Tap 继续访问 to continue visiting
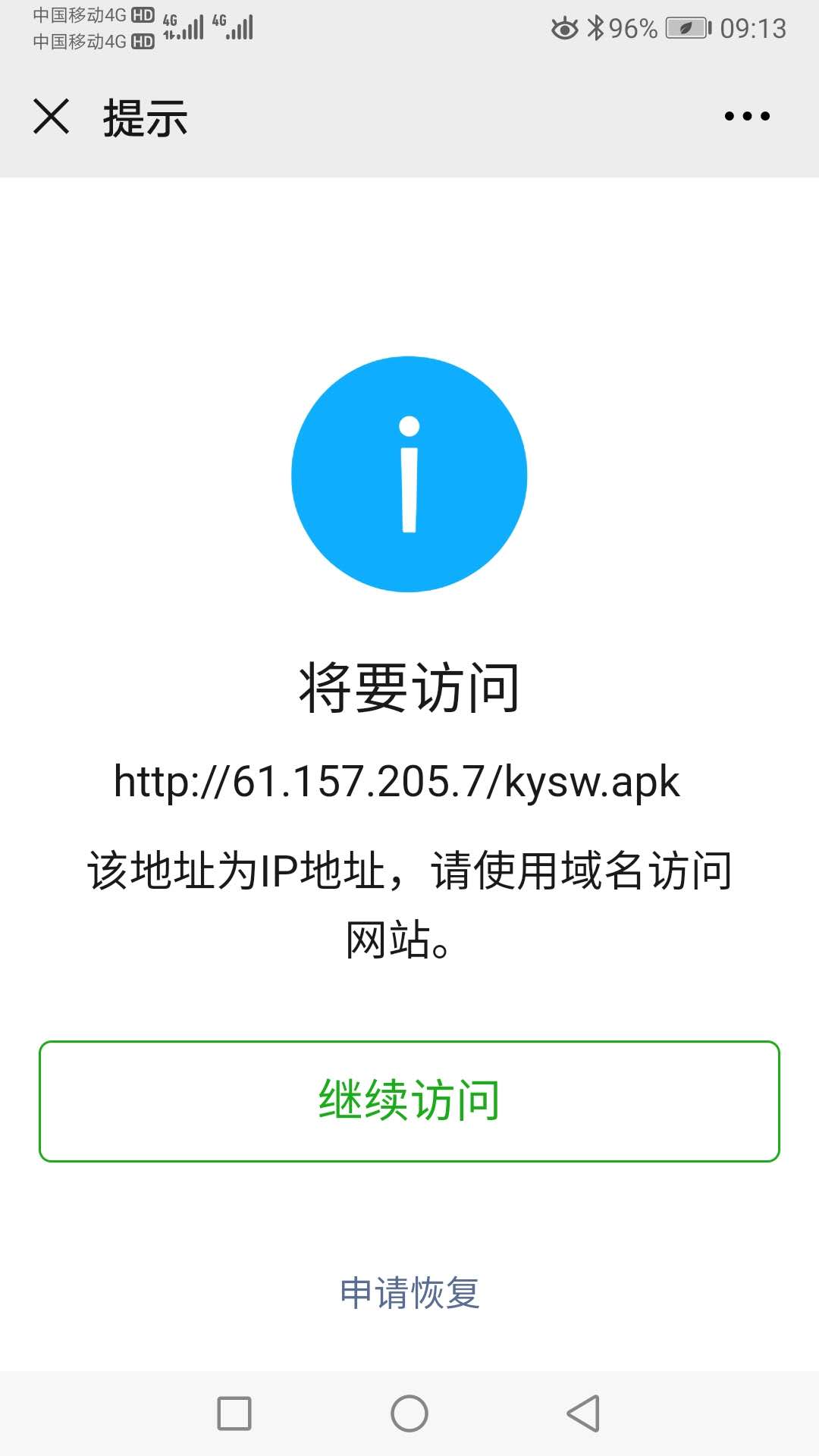Viewport: 819px width, 1456px height. 409,1101
